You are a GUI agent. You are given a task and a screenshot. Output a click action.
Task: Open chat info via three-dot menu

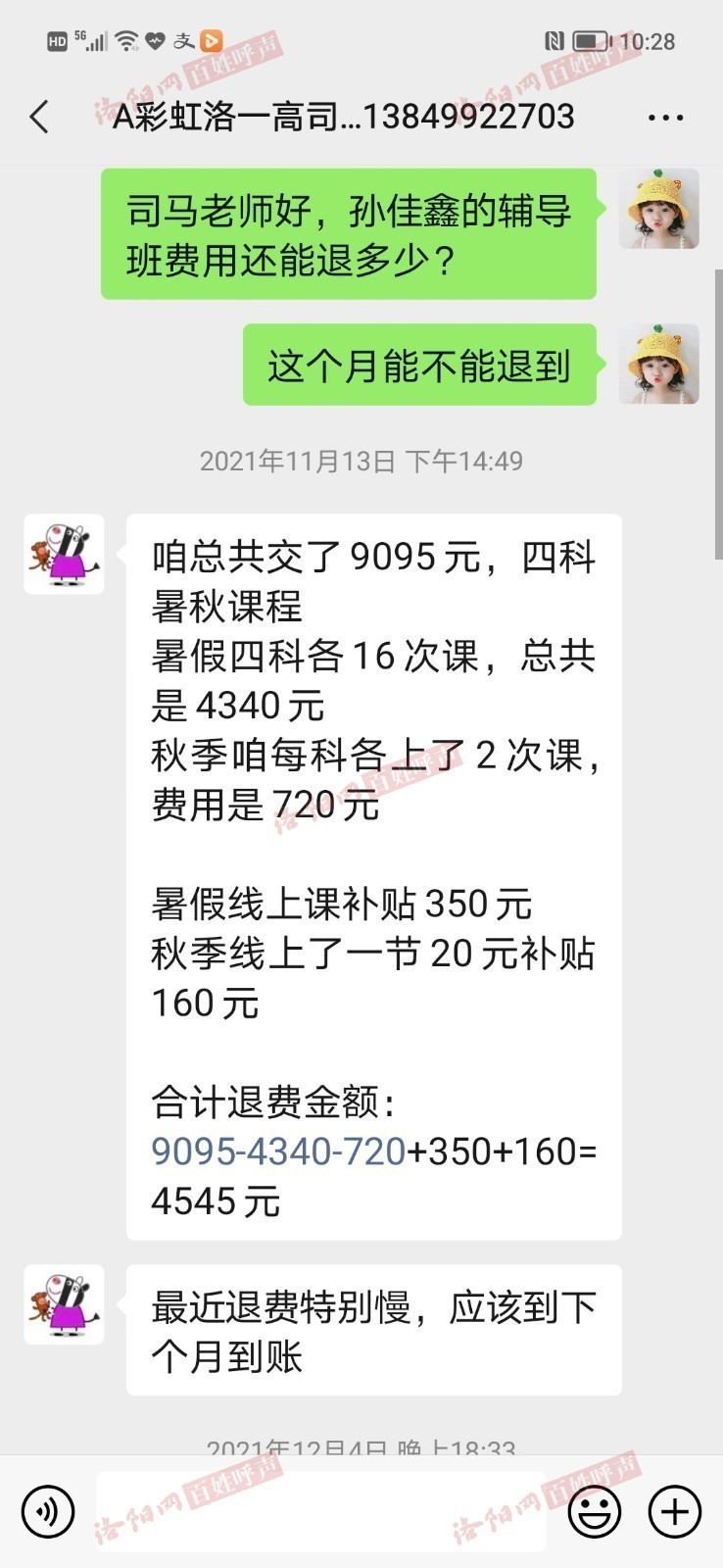point(665,118)
